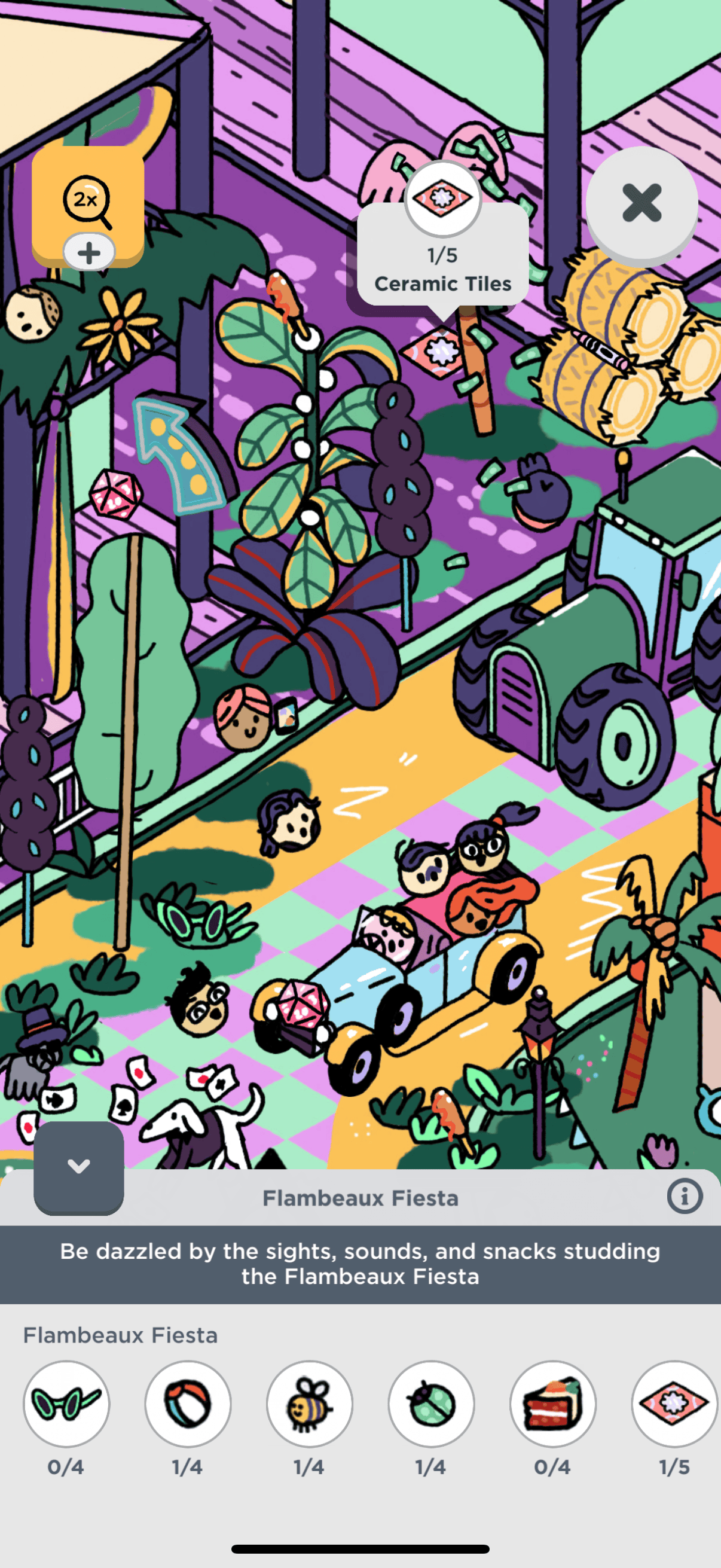Open the Flambeaux Fiesta info icon
This screenshot has width=721, height=1568.
[685, 1197]
